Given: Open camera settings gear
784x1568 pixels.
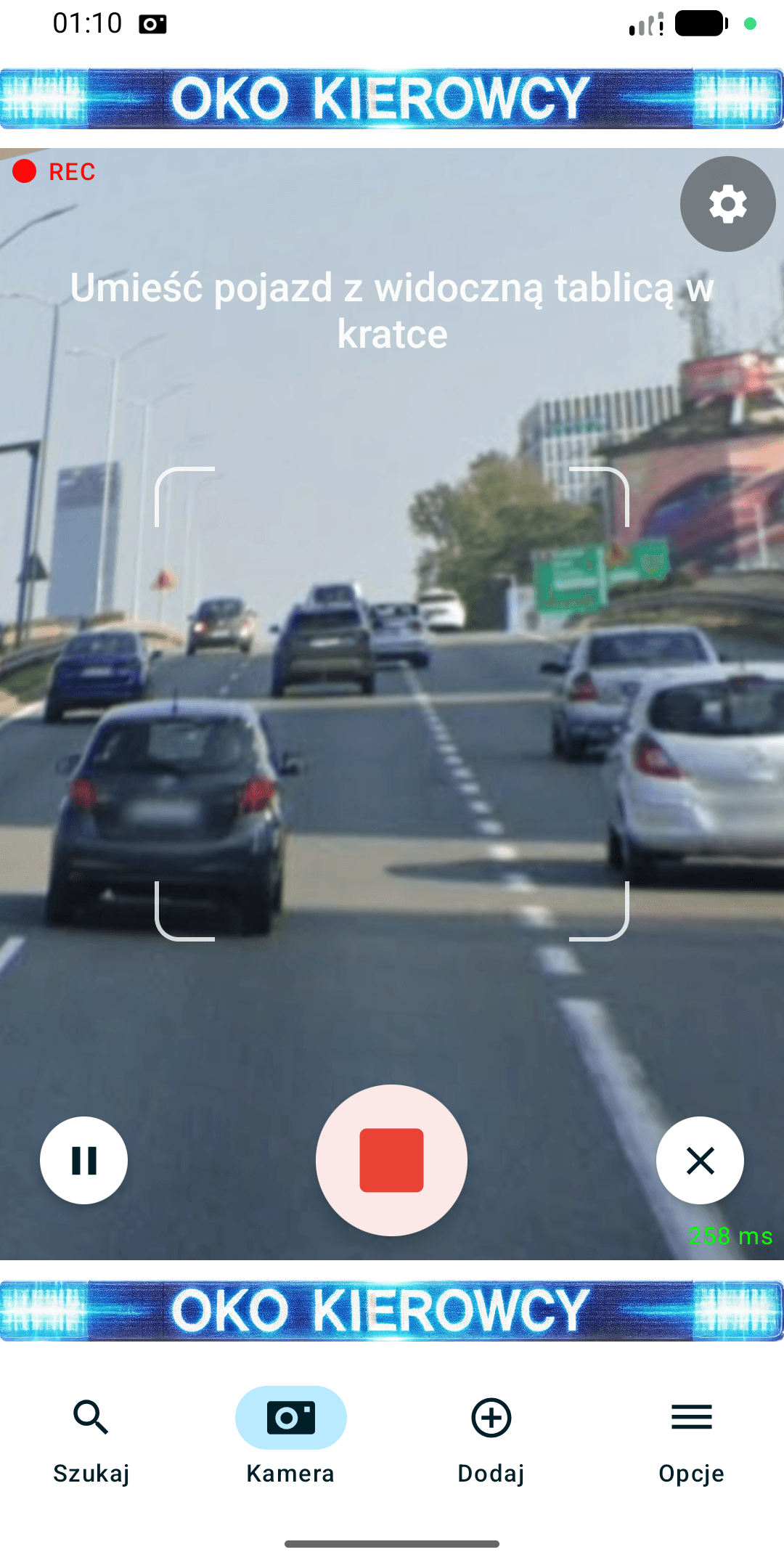Looking at the screenshot, I should (727, 204).
